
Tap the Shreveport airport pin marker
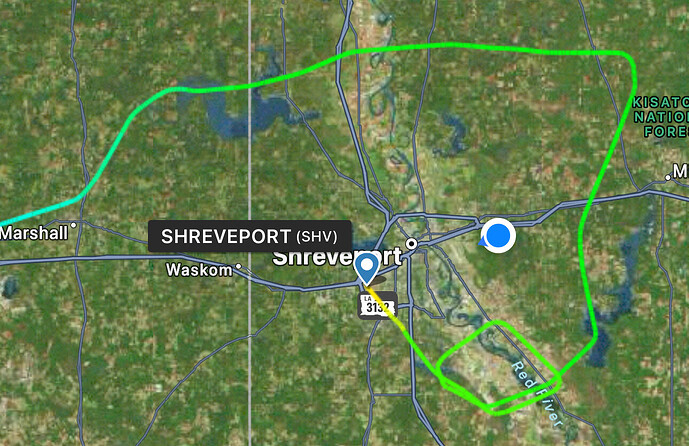(x=367, y=266)
